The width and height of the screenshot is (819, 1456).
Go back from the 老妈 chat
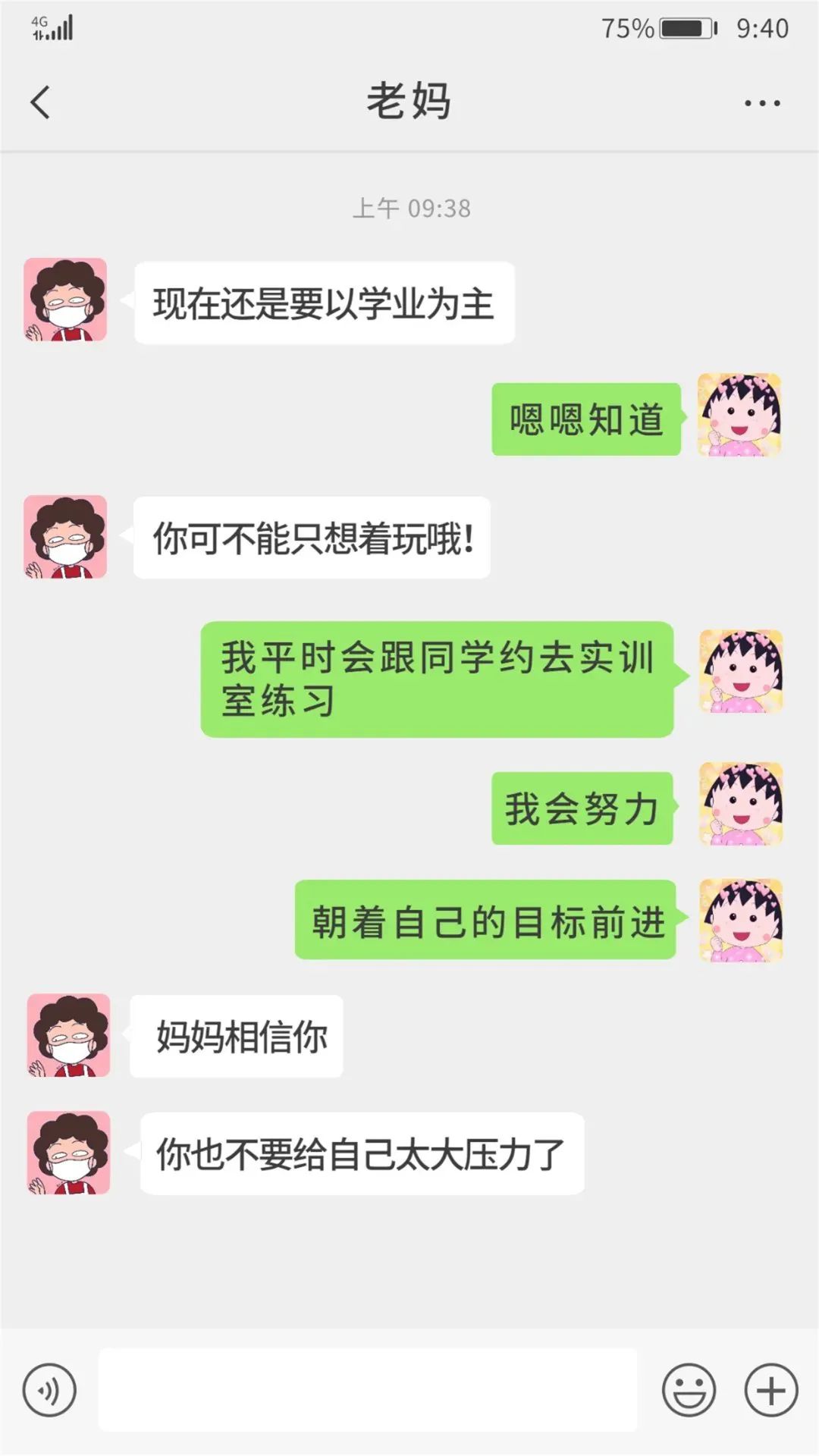pos(41,102)
